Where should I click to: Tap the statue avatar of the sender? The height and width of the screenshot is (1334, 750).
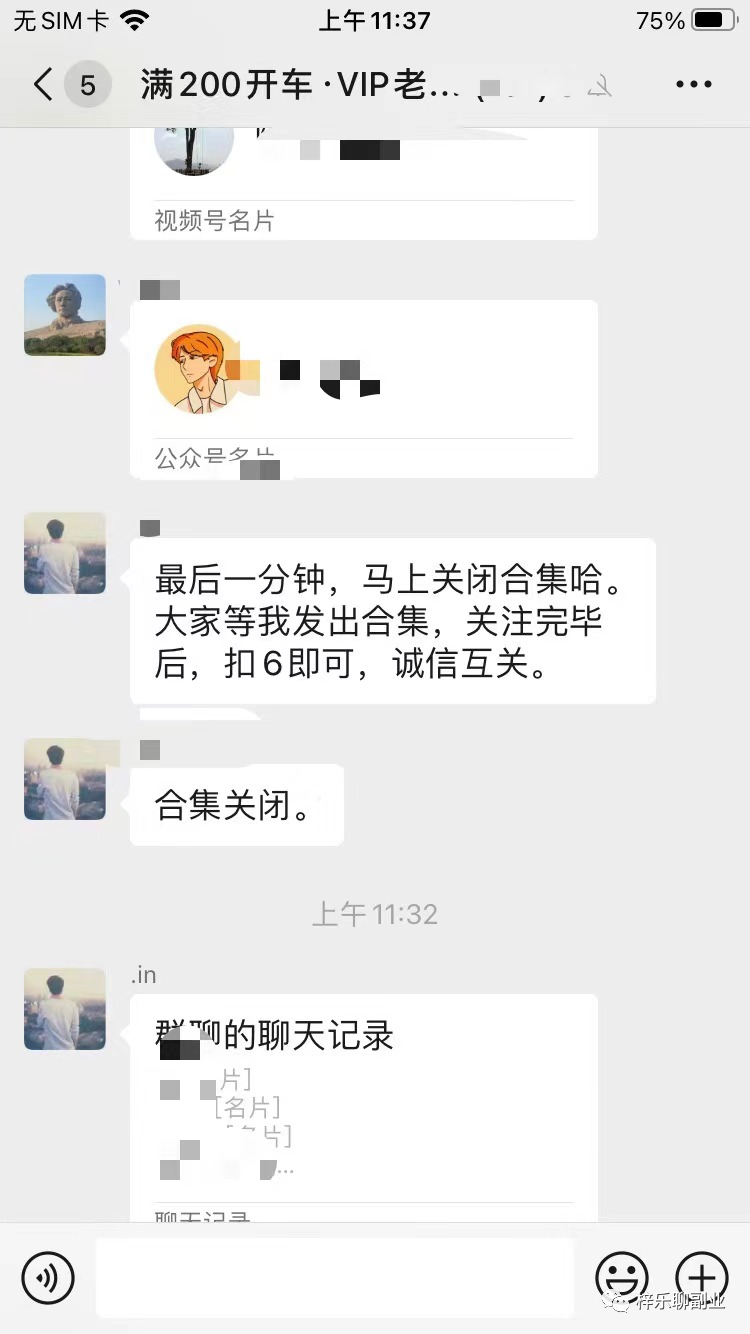click(65, 315)
